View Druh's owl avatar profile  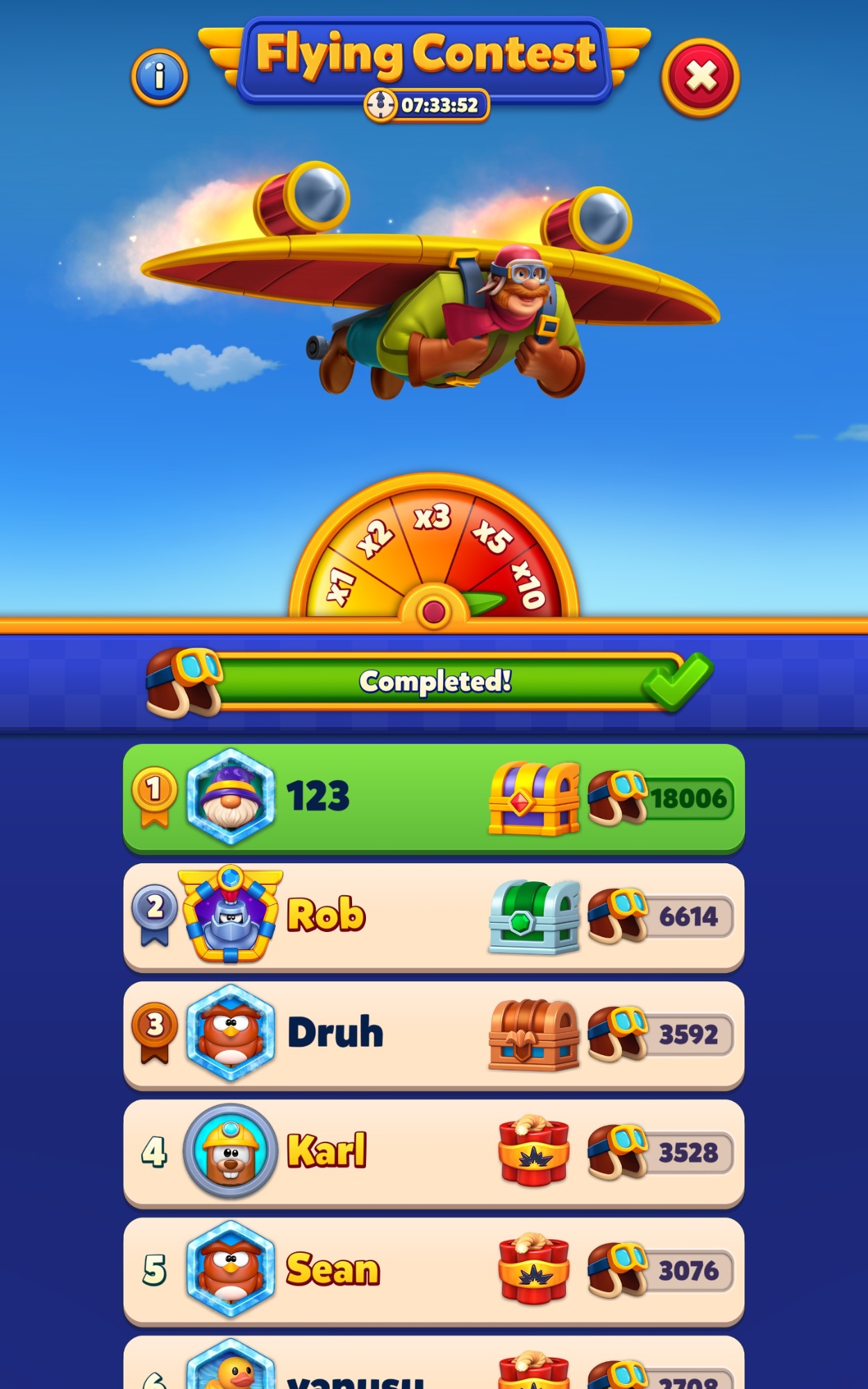tap(231, 1033)
